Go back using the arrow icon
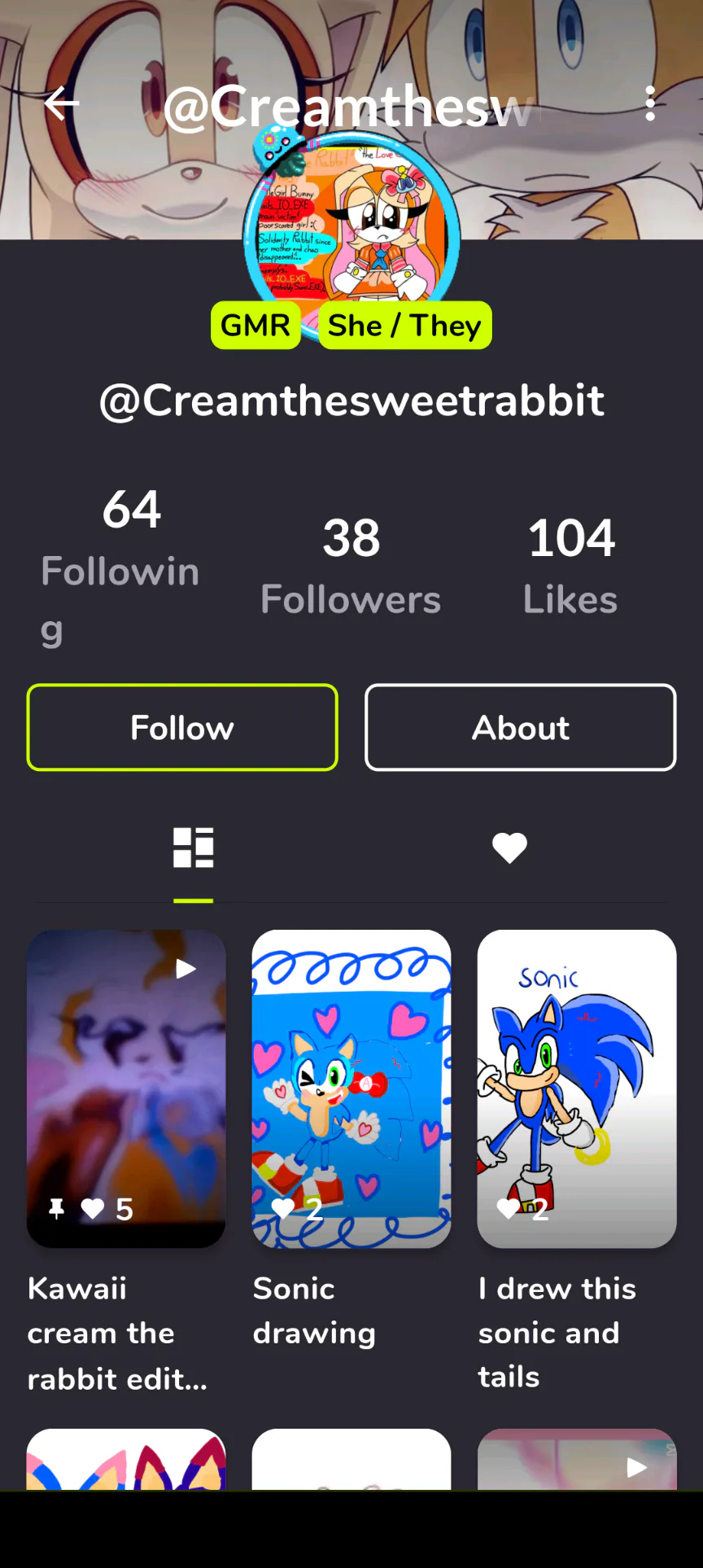This screenshot has height=1568, width=703. pyautogui.click(x=61, y=103)
